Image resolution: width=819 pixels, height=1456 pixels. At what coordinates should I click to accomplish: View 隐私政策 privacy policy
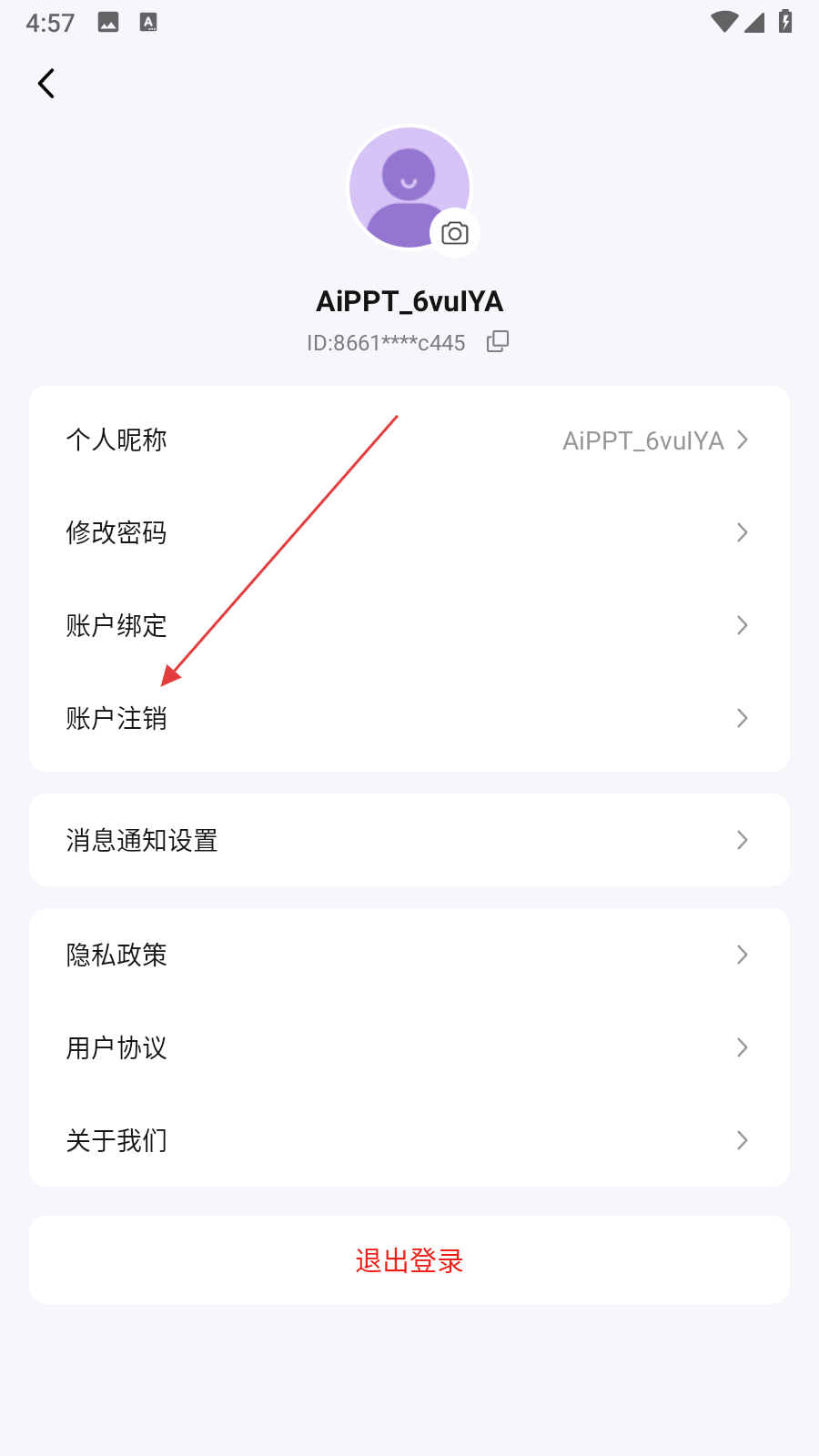tap(409, 955)
